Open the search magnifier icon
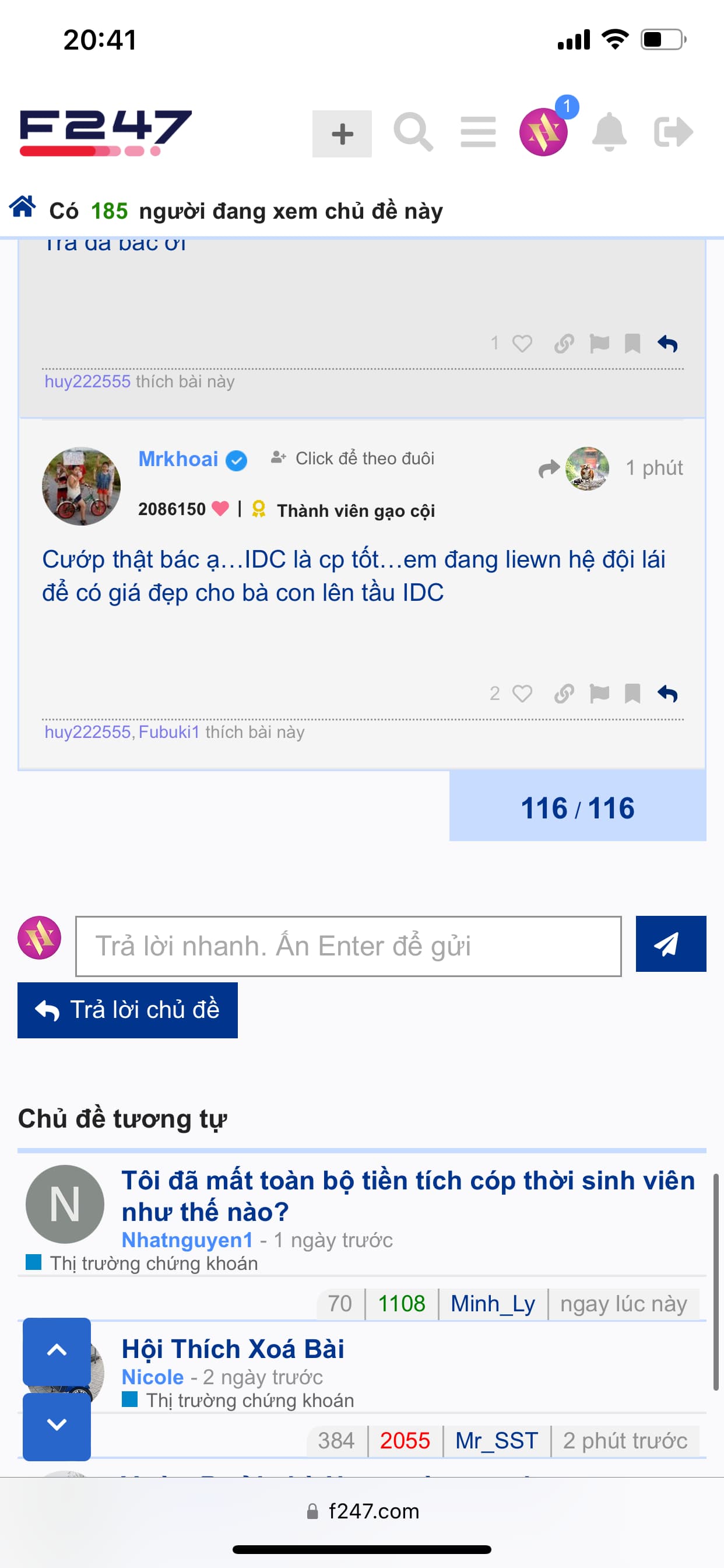The image size is (724, 1568). coord(413,131)
